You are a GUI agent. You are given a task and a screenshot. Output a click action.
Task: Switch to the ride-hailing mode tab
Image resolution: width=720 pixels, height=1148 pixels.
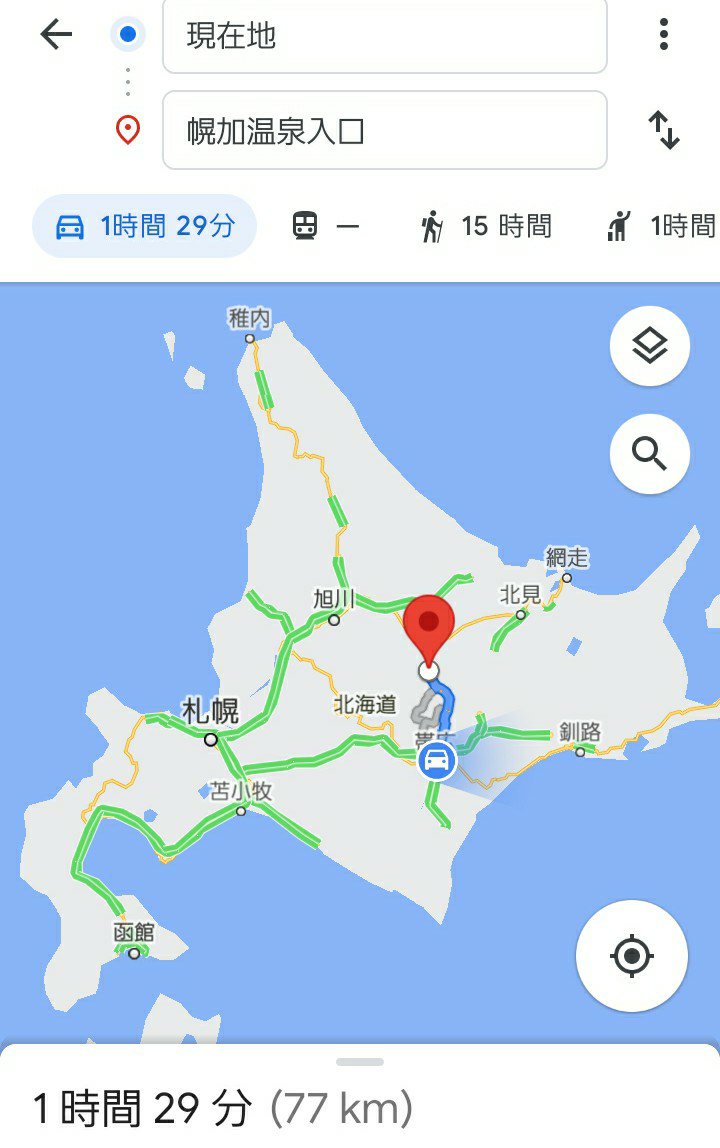pos(662,227)
